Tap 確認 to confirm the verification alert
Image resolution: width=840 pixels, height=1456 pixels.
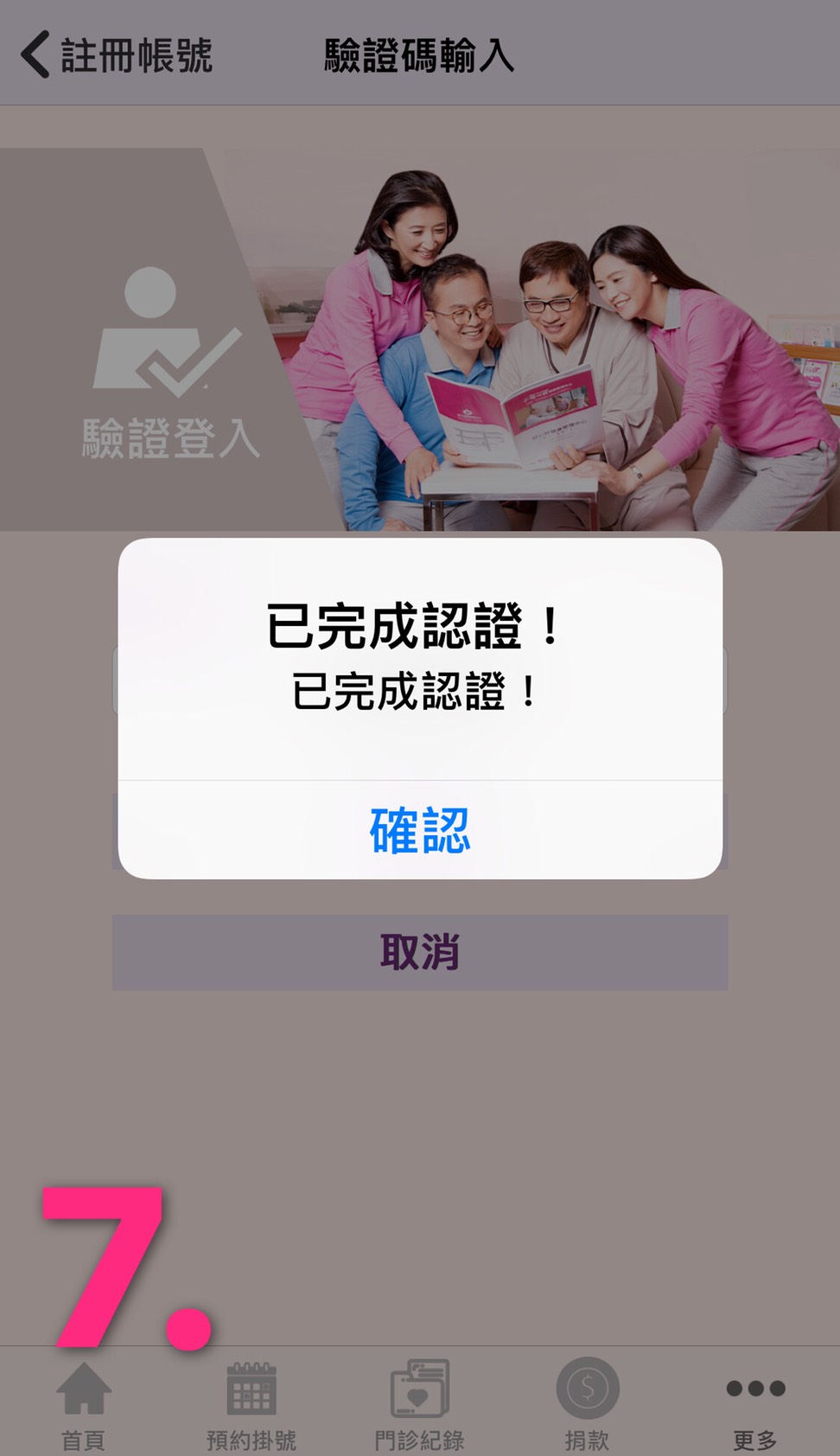pos(420,831)
